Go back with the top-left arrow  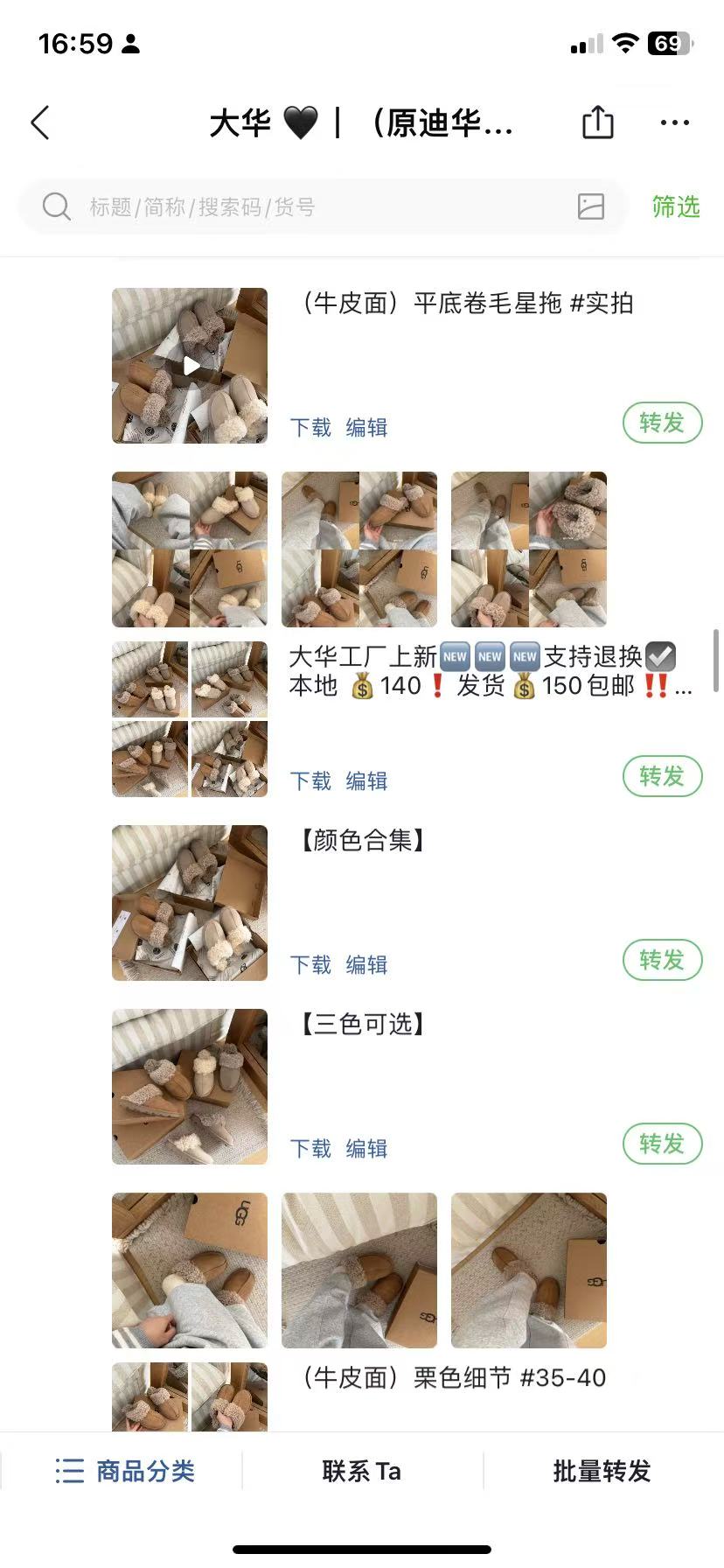(x=40, y=123)
